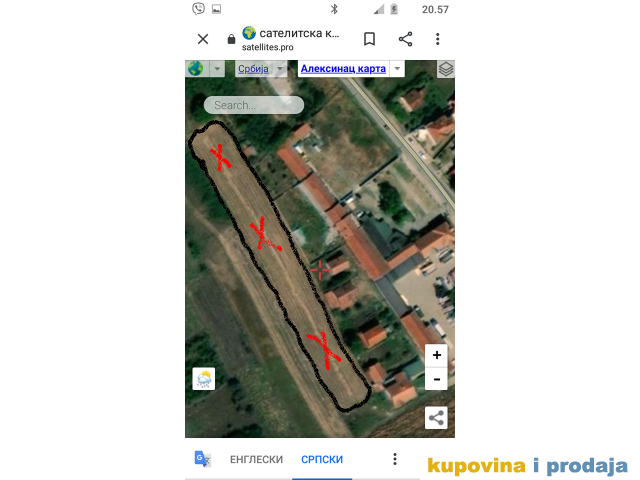This screenshot has height=480, width=640.
Task: Tap the map's share button
Action: tap(436, 418)
